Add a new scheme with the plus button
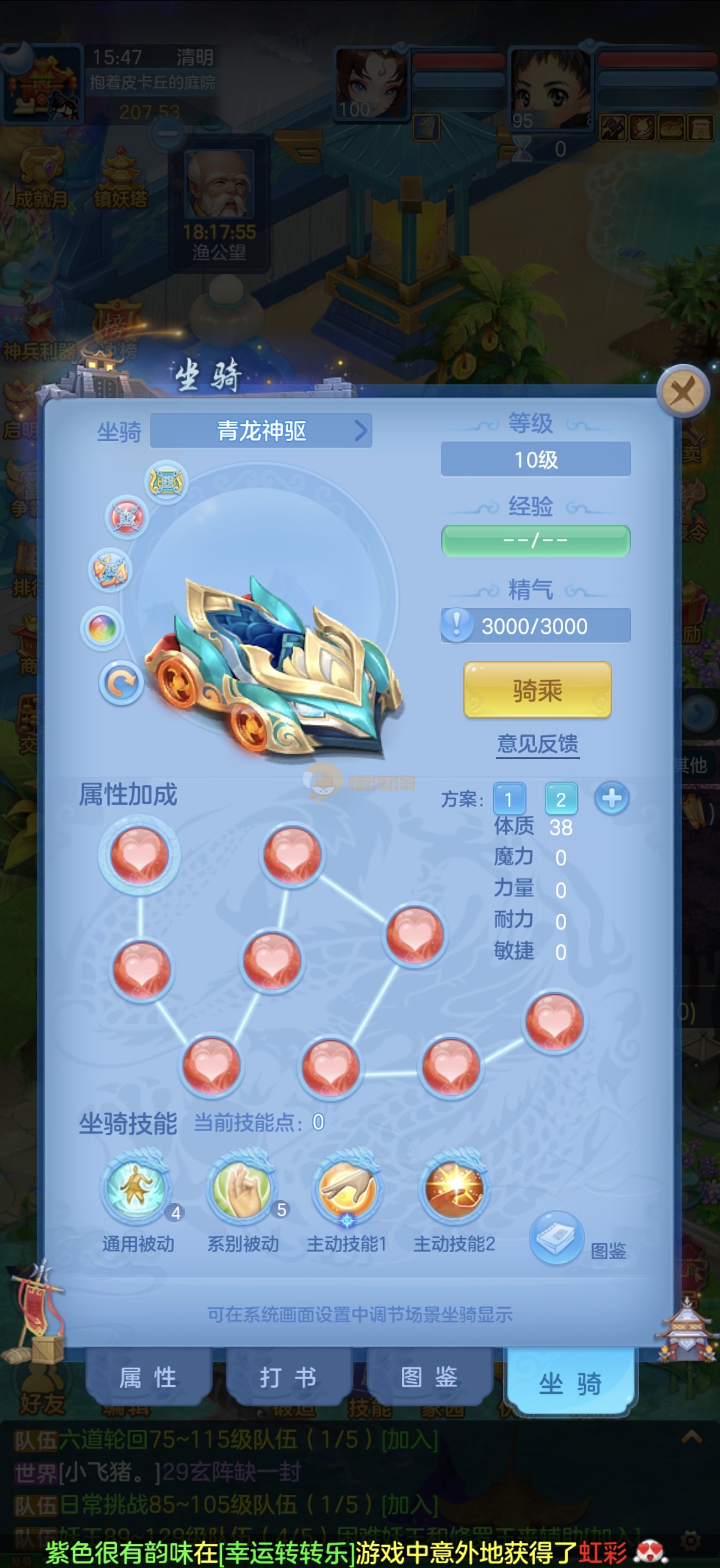Viewport: 720px width, 1568px height. point(611,798)
